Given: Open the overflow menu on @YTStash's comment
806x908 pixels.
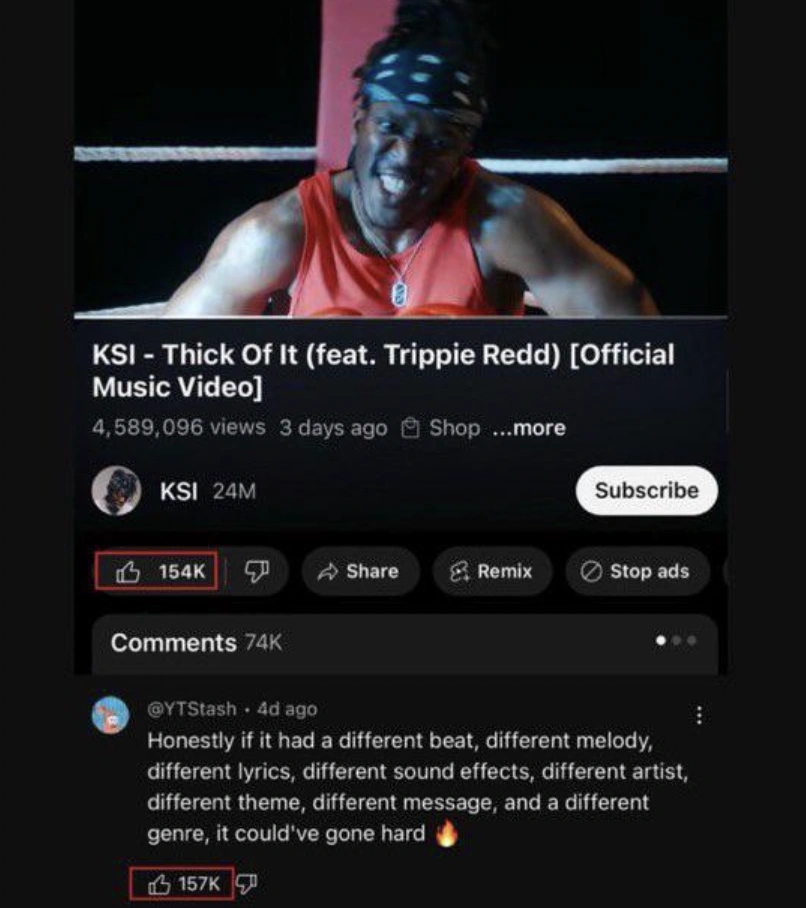Looking at the screenshot, I should point(699,715).
